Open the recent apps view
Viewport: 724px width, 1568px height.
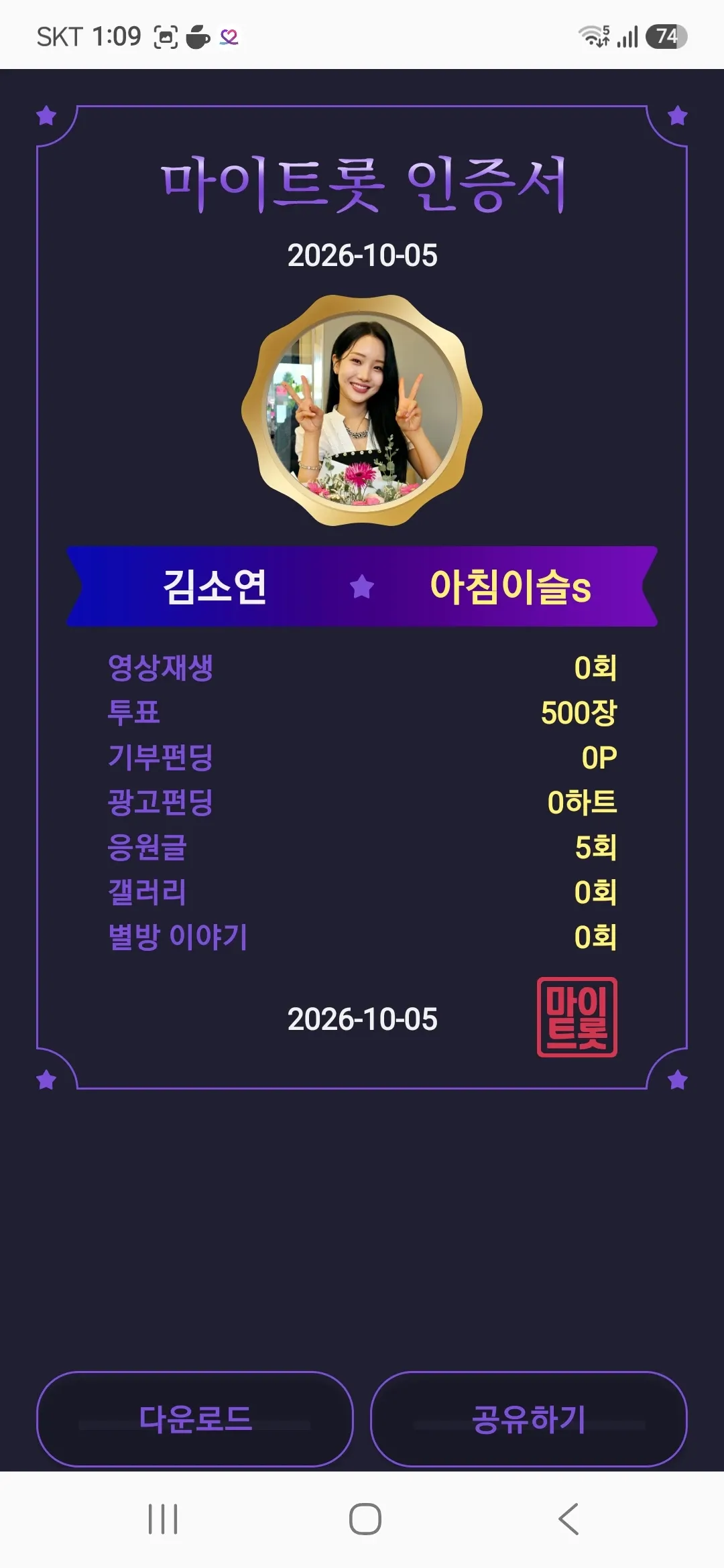point(163,1519)
